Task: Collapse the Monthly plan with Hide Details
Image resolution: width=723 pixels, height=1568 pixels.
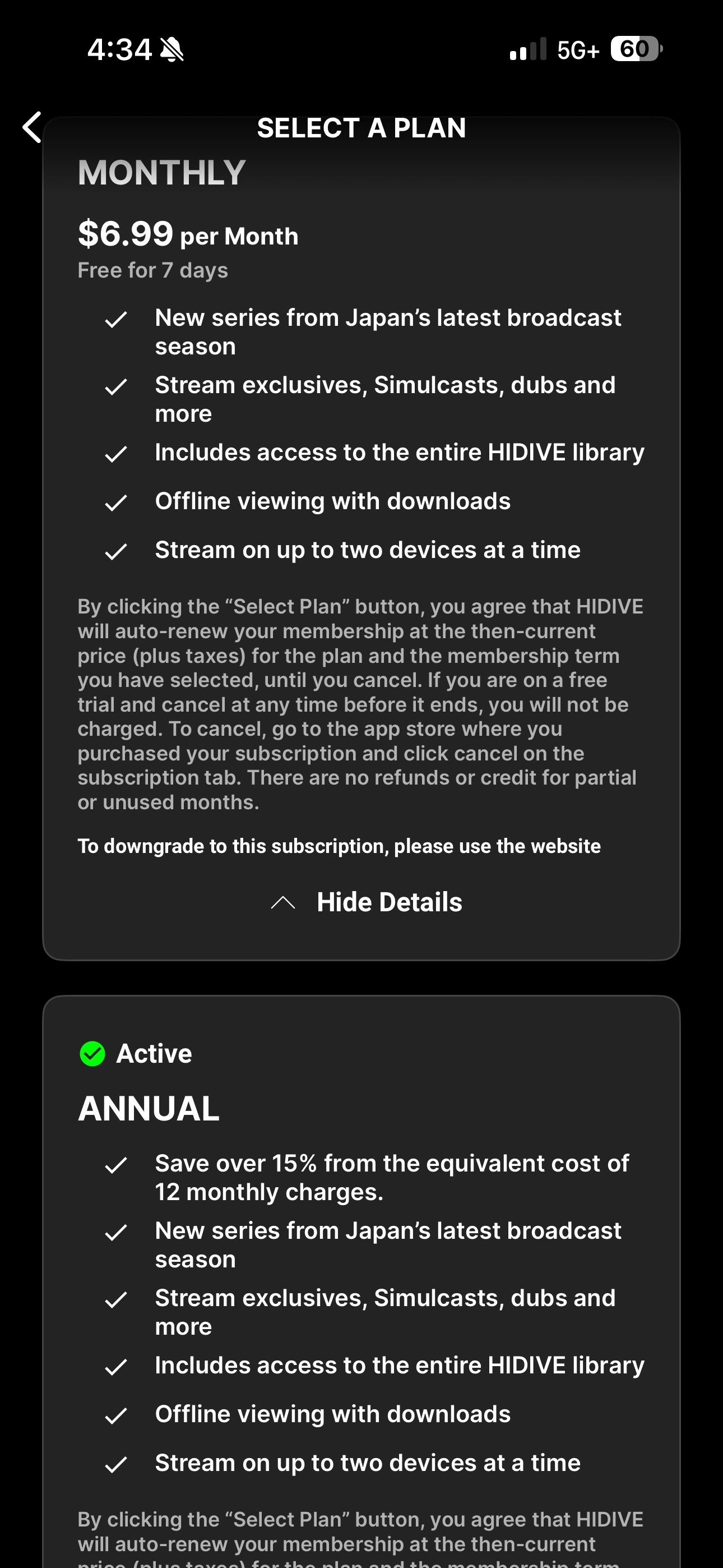Action: [x=367, y=902]
